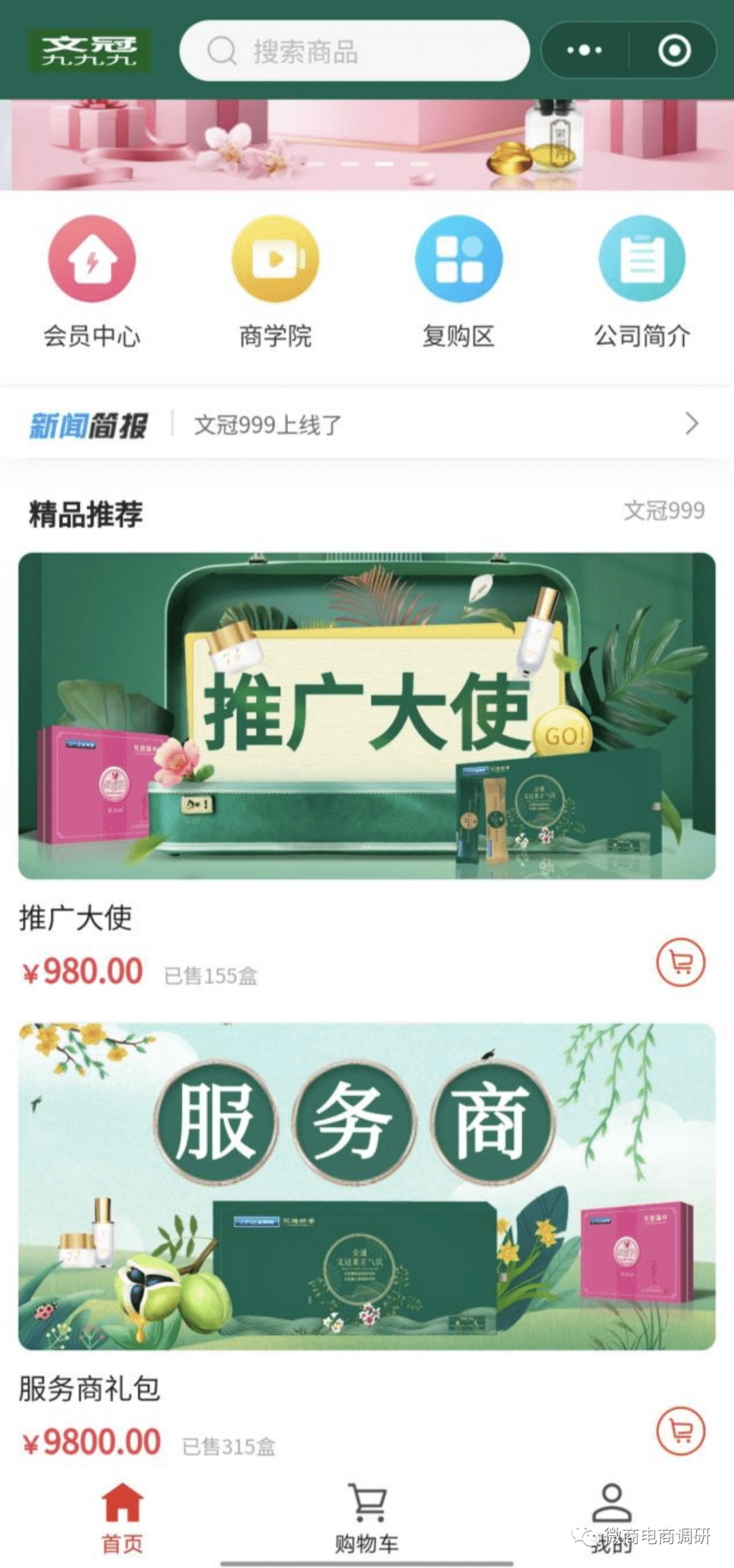Image resolution: width=734 pixels, height=1568 pixels.
Task: Open the pink promotional banner
Action: 367,144
